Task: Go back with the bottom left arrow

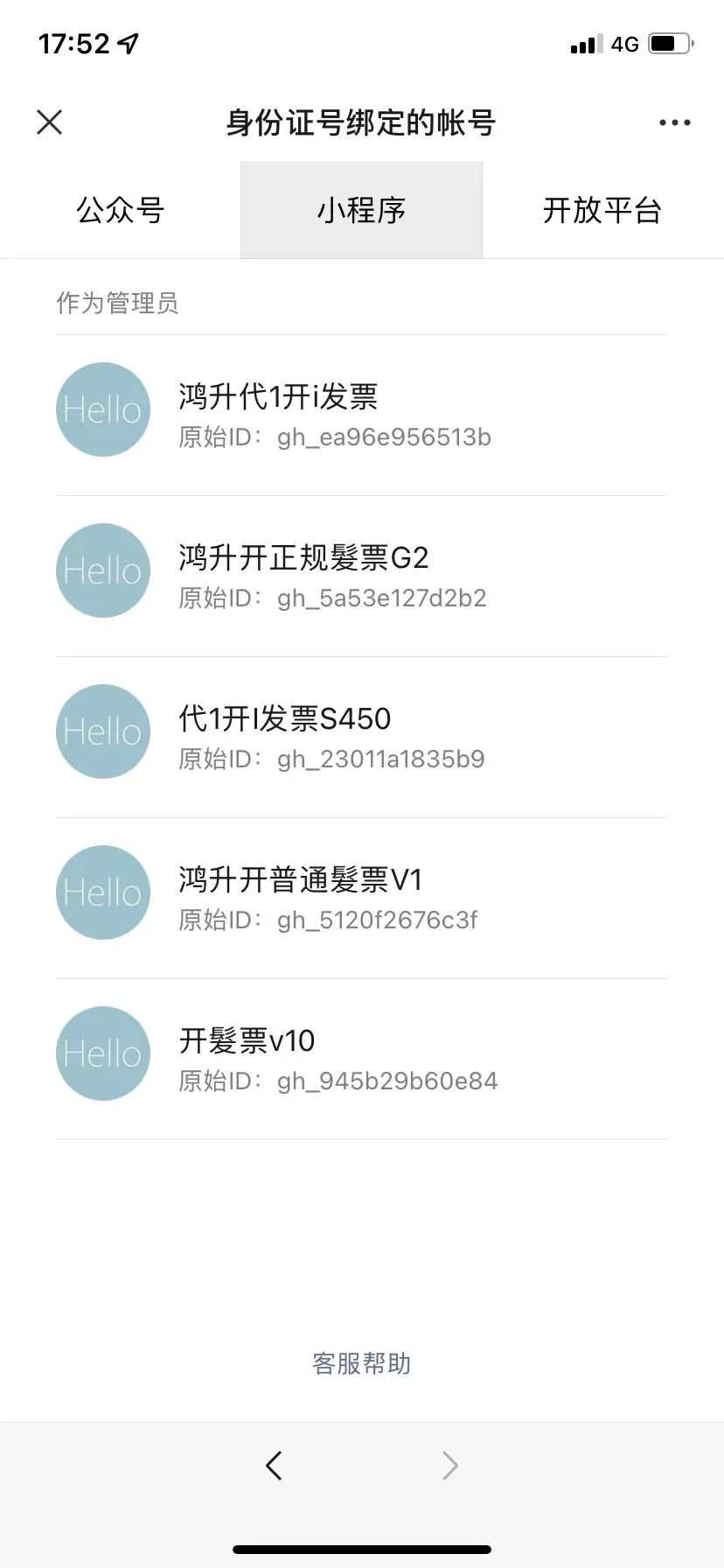Action: (274, 1465)
